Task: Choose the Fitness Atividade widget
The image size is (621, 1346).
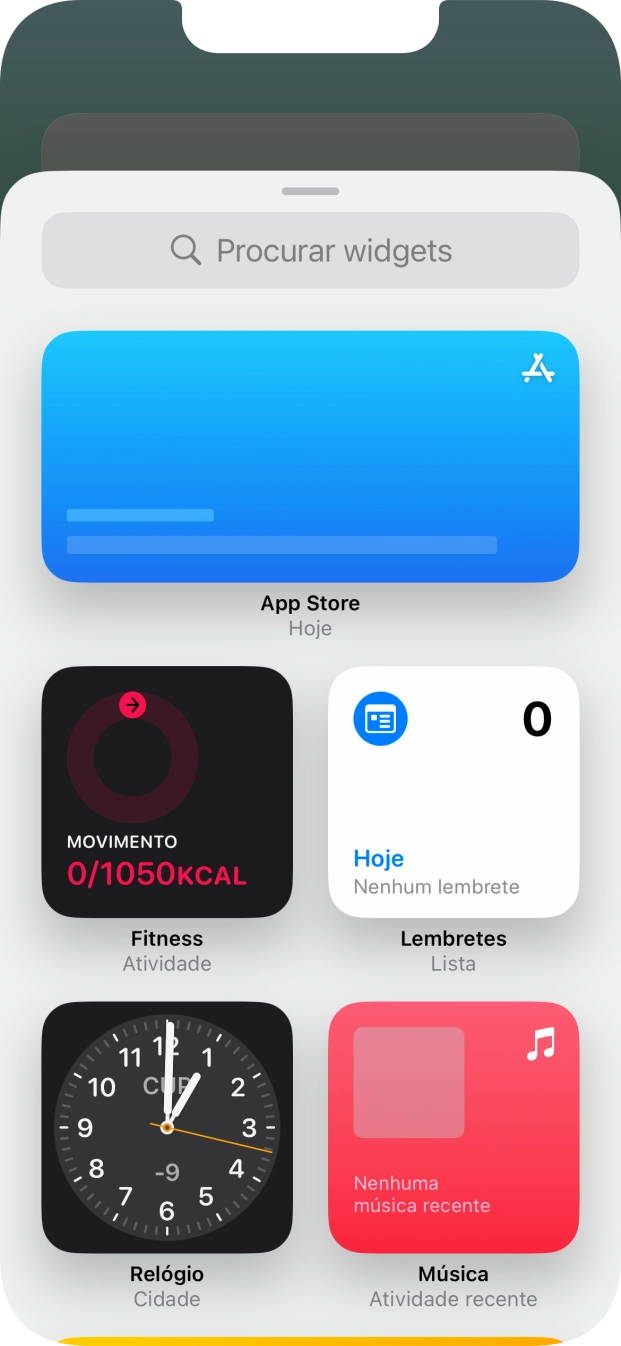Action: 167,792
